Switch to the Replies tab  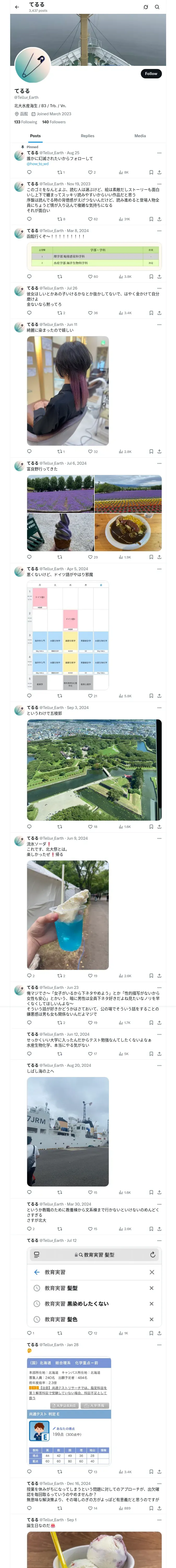coord(87,136)
